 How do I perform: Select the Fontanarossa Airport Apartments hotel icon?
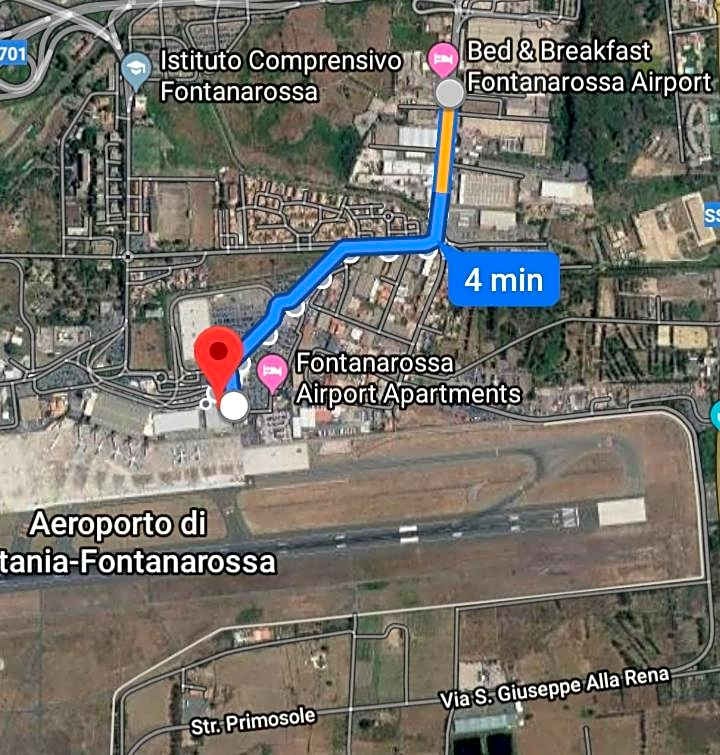[272, 370]
